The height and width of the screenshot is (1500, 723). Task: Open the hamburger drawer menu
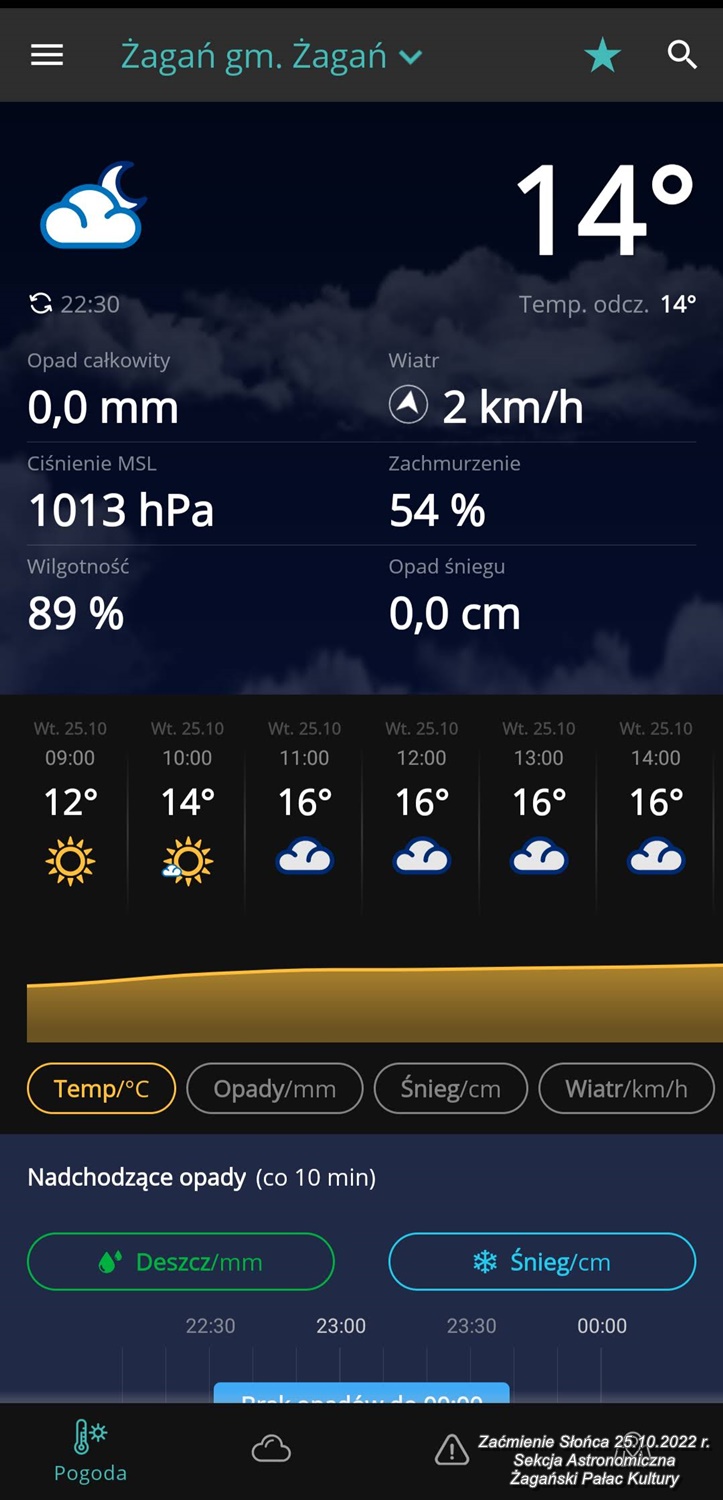[47, 55]
